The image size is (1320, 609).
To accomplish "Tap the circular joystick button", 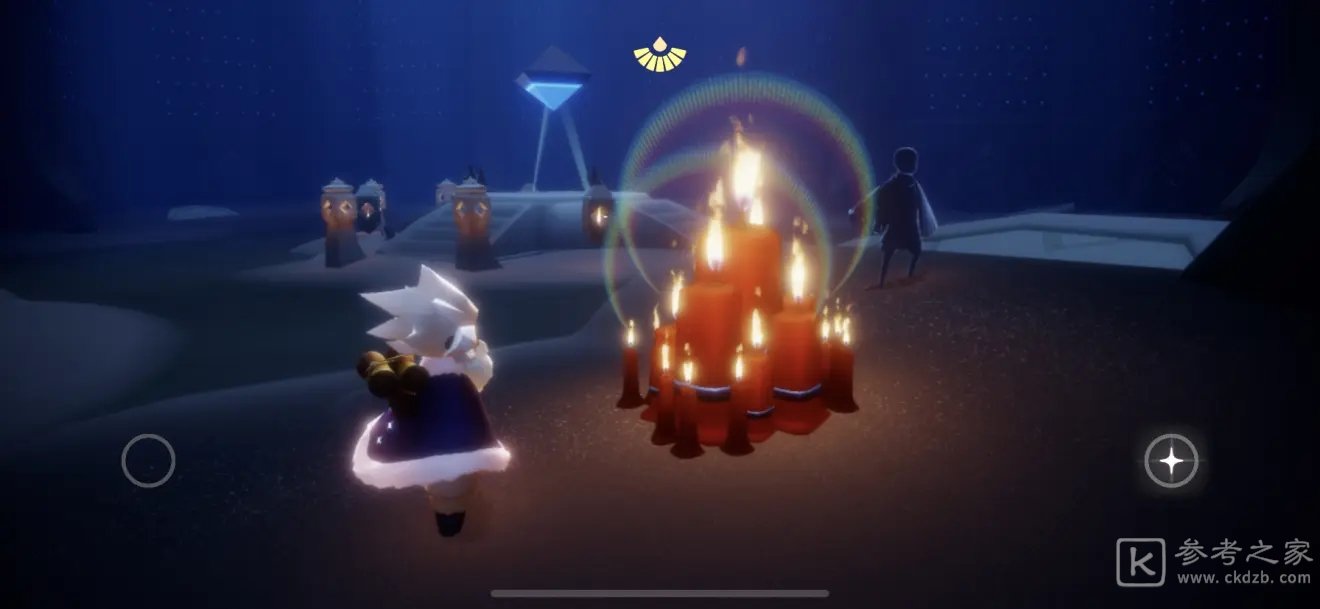I will pyautogui.click(x=148, y=461).
